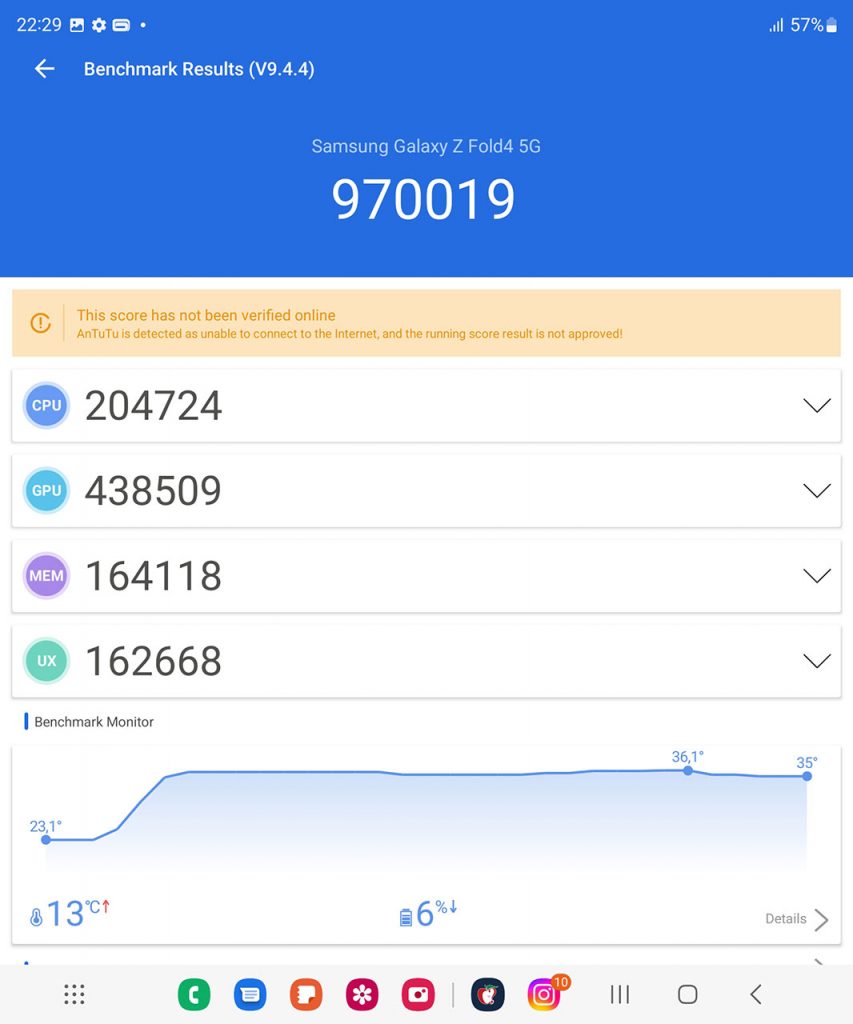The image size is (853, 1024).
Task: Open the AnTuTu icon in taskbar
Action: [x=488, y=995]
